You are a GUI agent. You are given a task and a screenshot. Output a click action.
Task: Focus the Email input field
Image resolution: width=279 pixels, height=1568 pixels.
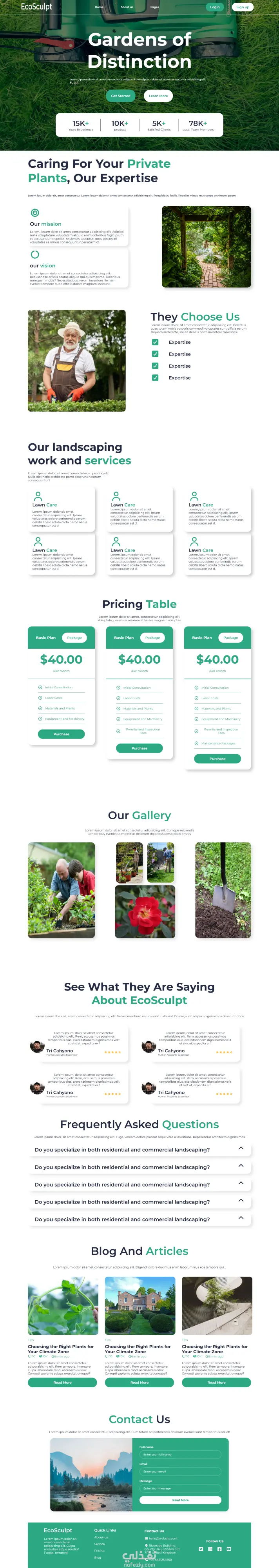(180, 1471)
